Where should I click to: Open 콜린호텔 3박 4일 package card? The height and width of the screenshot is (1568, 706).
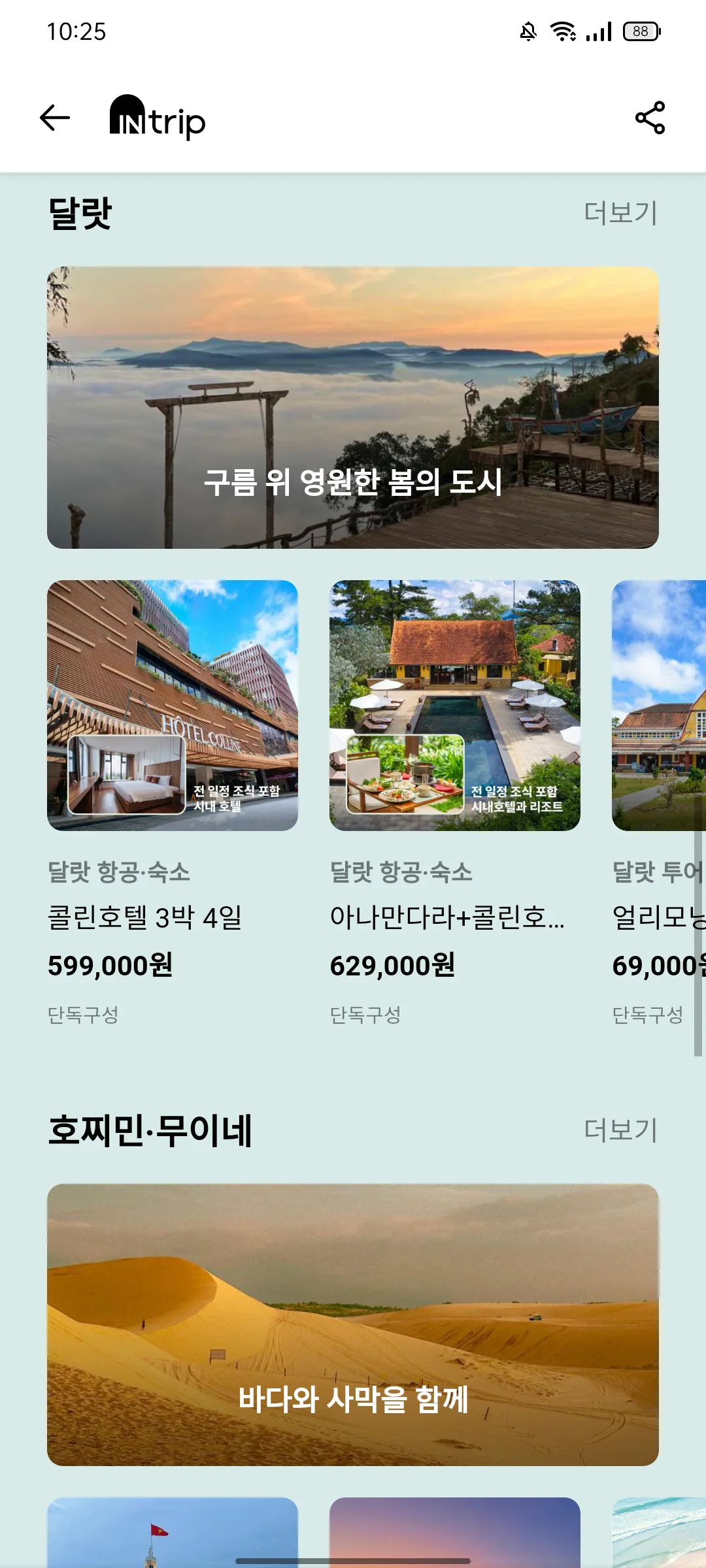tap(173, 706)
